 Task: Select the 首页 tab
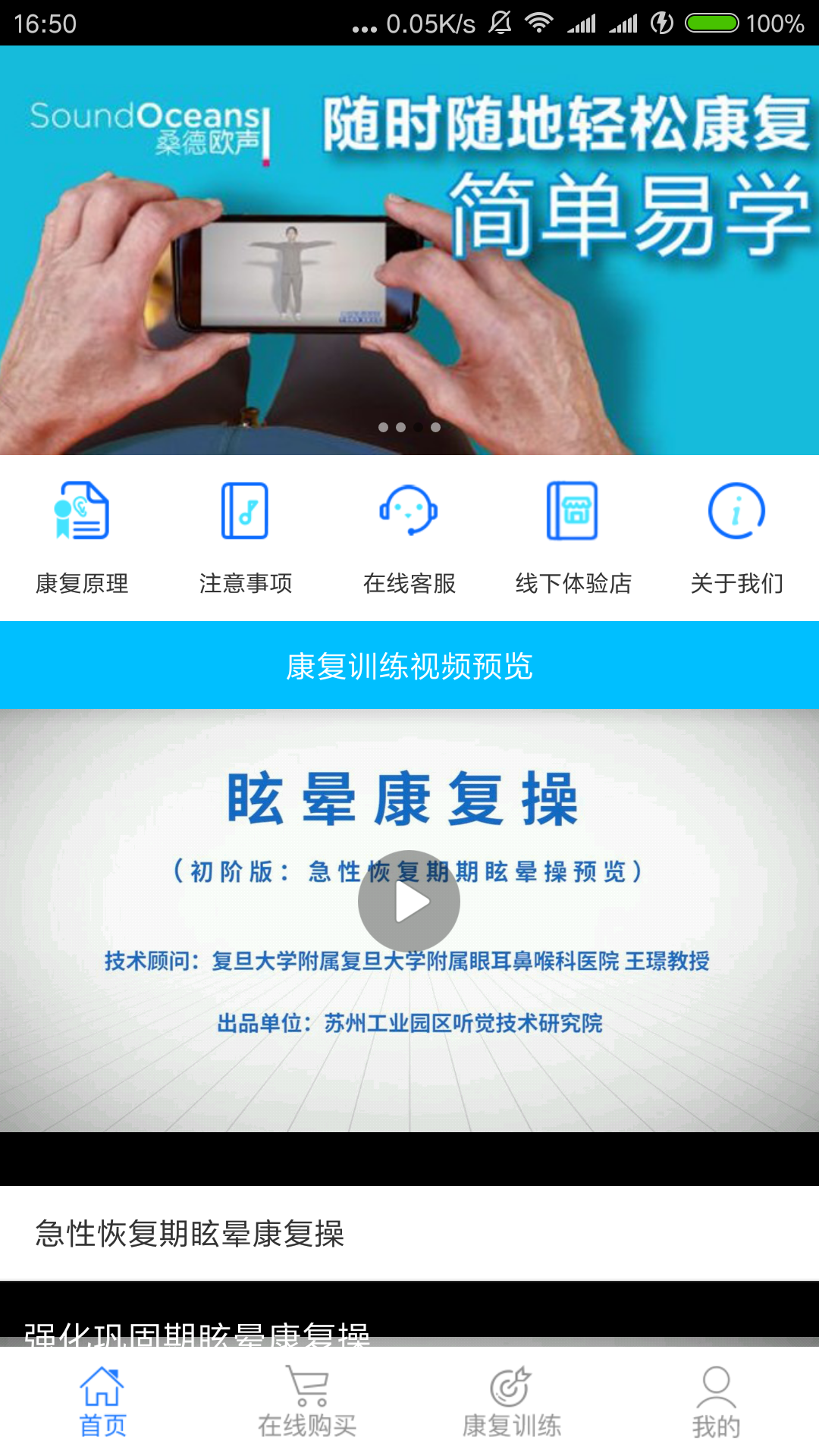tap(102, 1401)
